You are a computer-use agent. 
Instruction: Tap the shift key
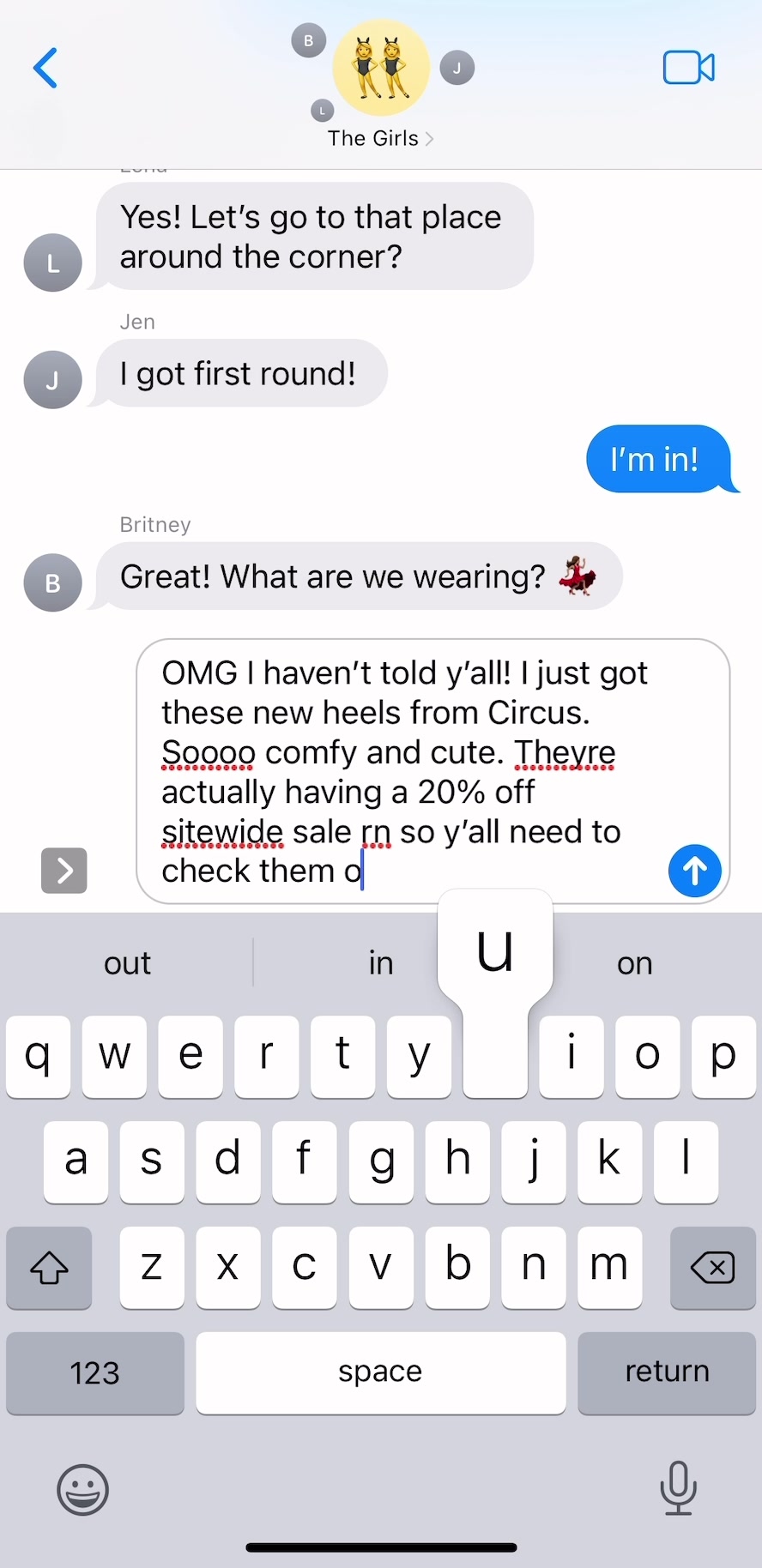pyautogui.click(x=49, y=1267)
